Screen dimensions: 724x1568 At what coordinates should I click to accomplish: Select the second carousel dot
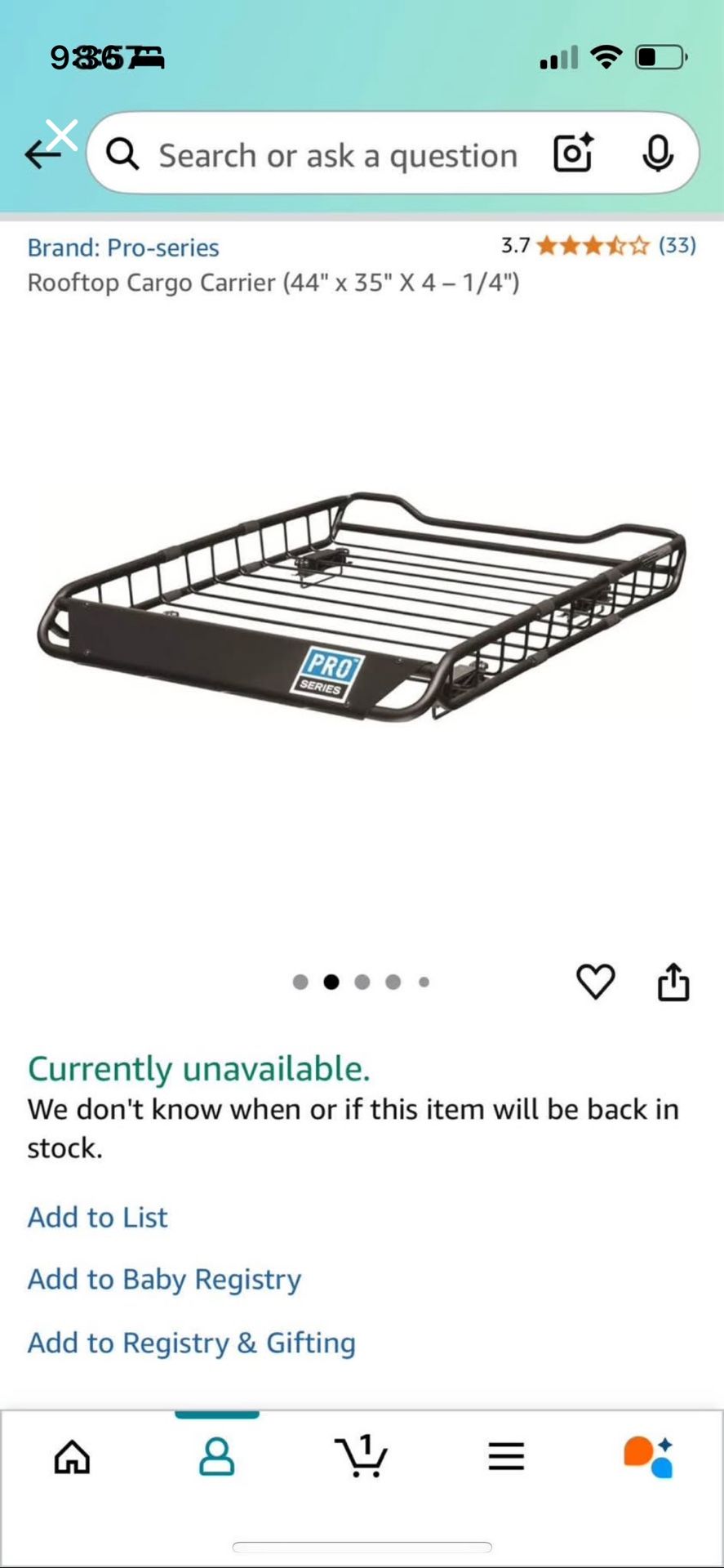[331, 982]
